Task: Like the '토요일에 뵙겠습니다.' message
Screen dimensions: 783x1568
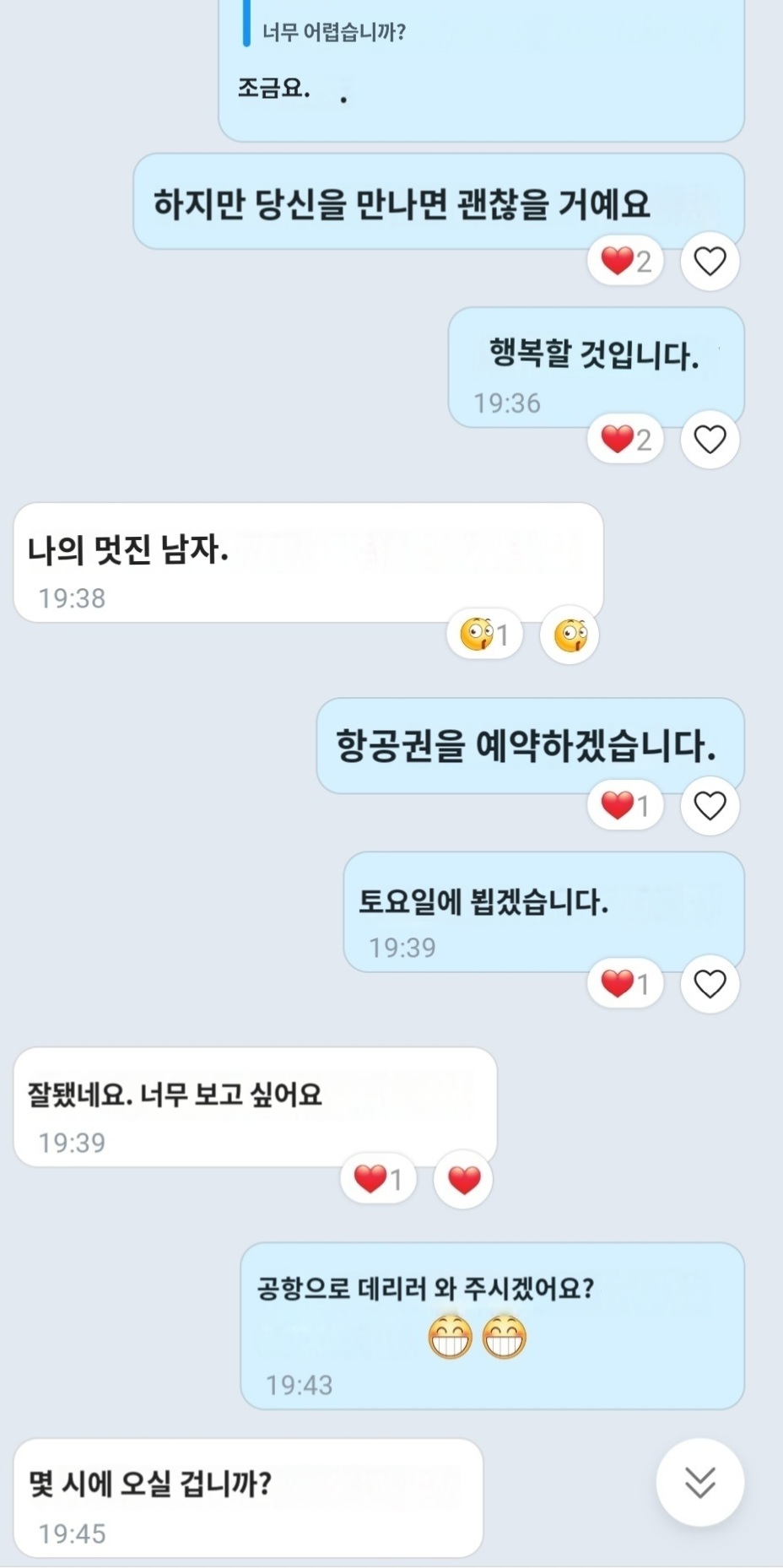Action: coord(710,984)
